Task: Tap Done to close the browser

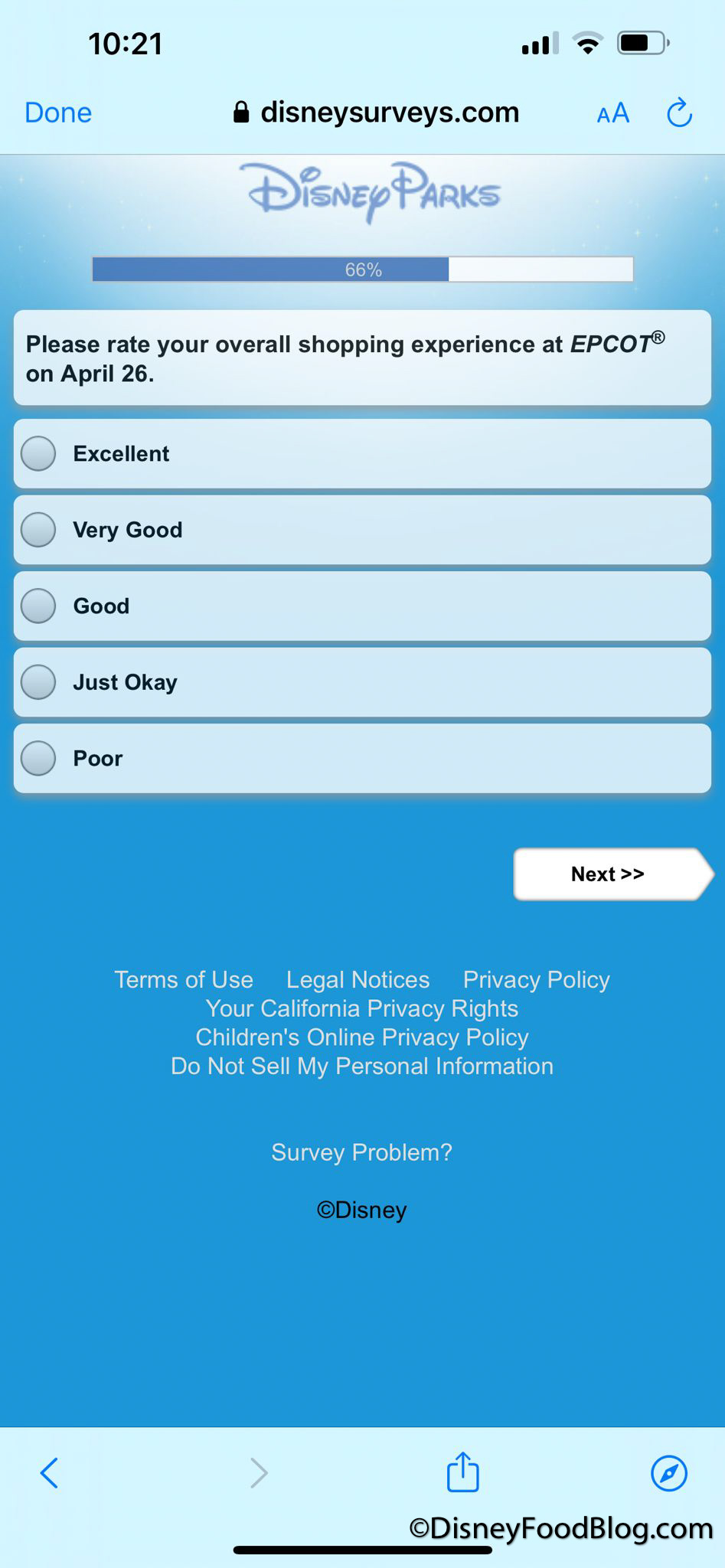Action: click(x=58, y=113)
